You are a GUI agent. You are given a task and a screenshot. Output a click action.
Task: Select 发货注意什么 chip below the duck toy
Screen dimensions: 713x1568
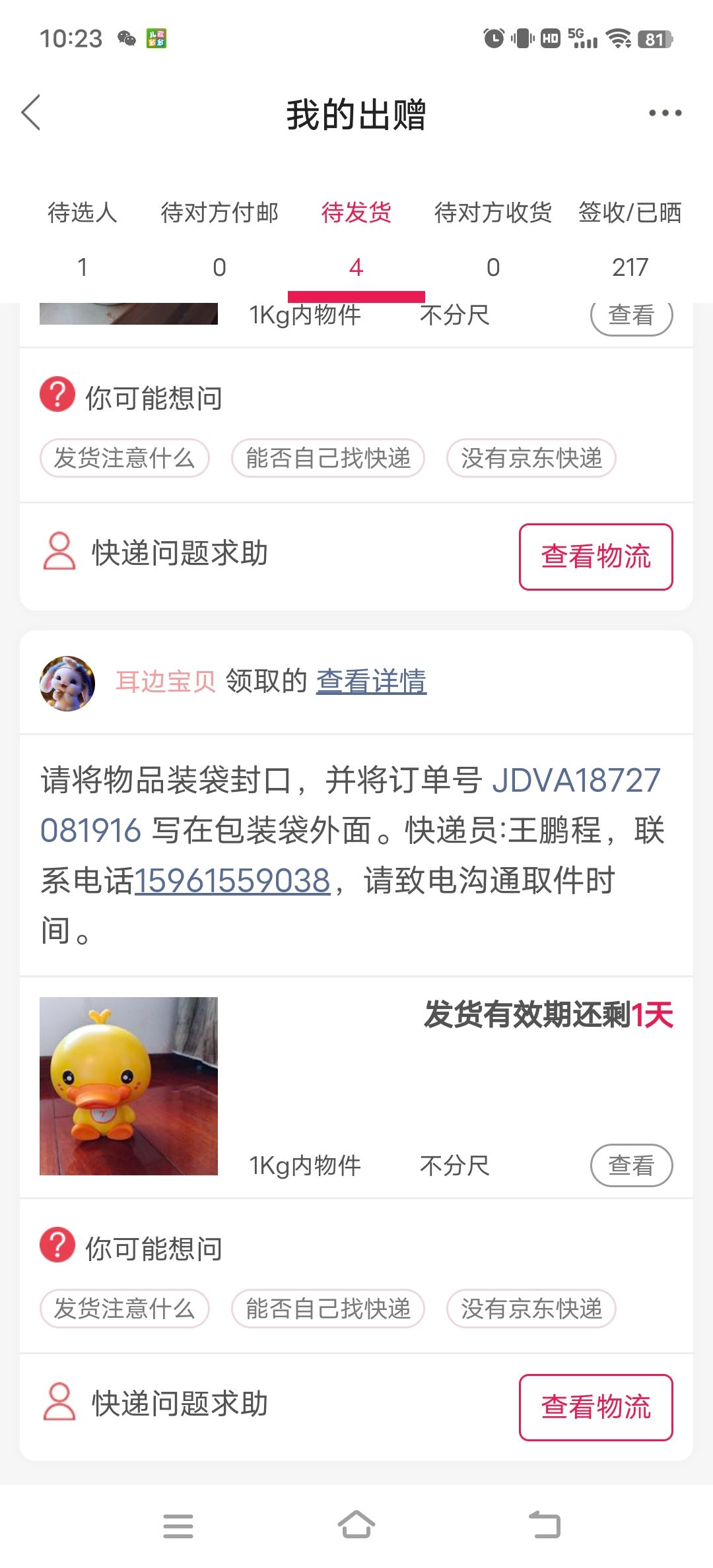tap(125, 1309)
